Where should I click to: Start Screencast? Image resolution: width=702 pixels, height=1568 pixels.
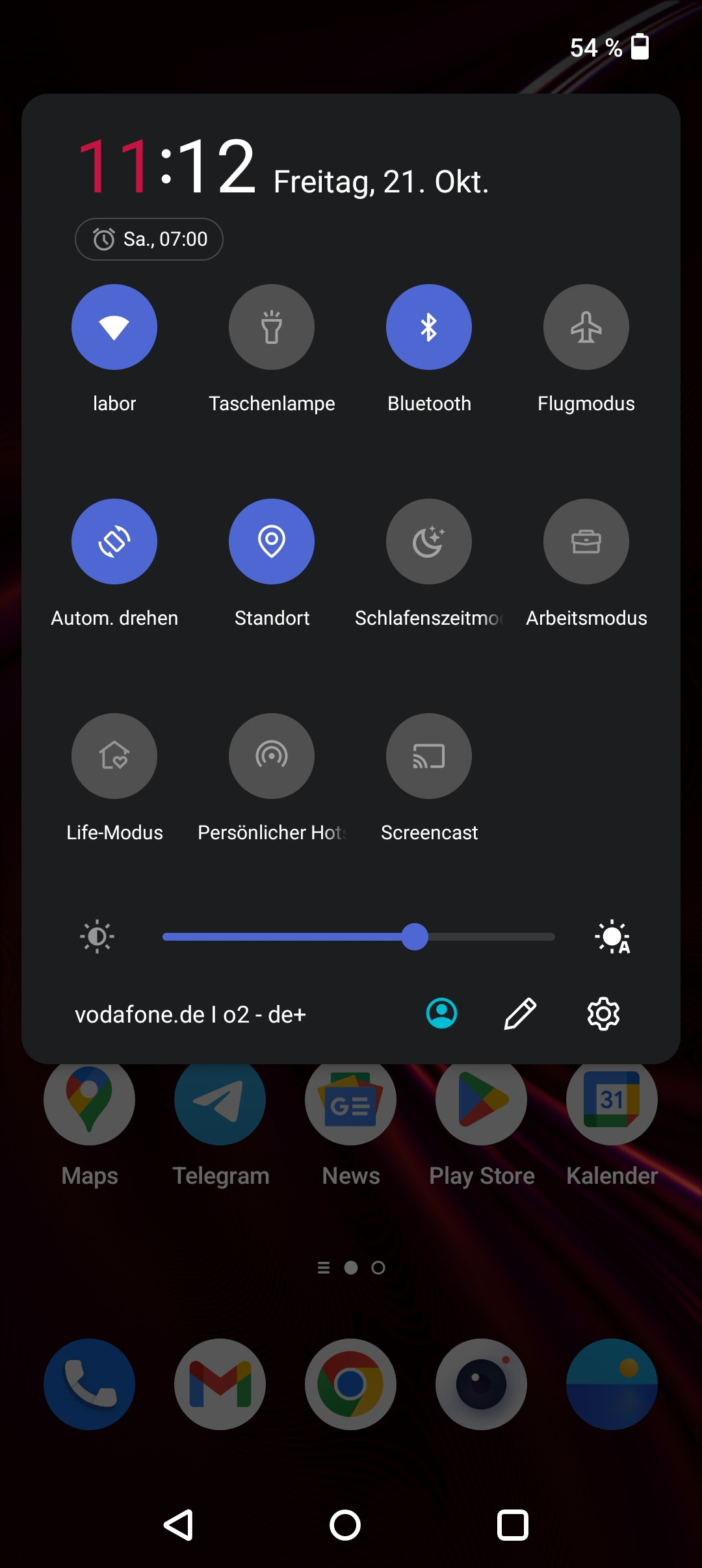click(x=429, y=756)
